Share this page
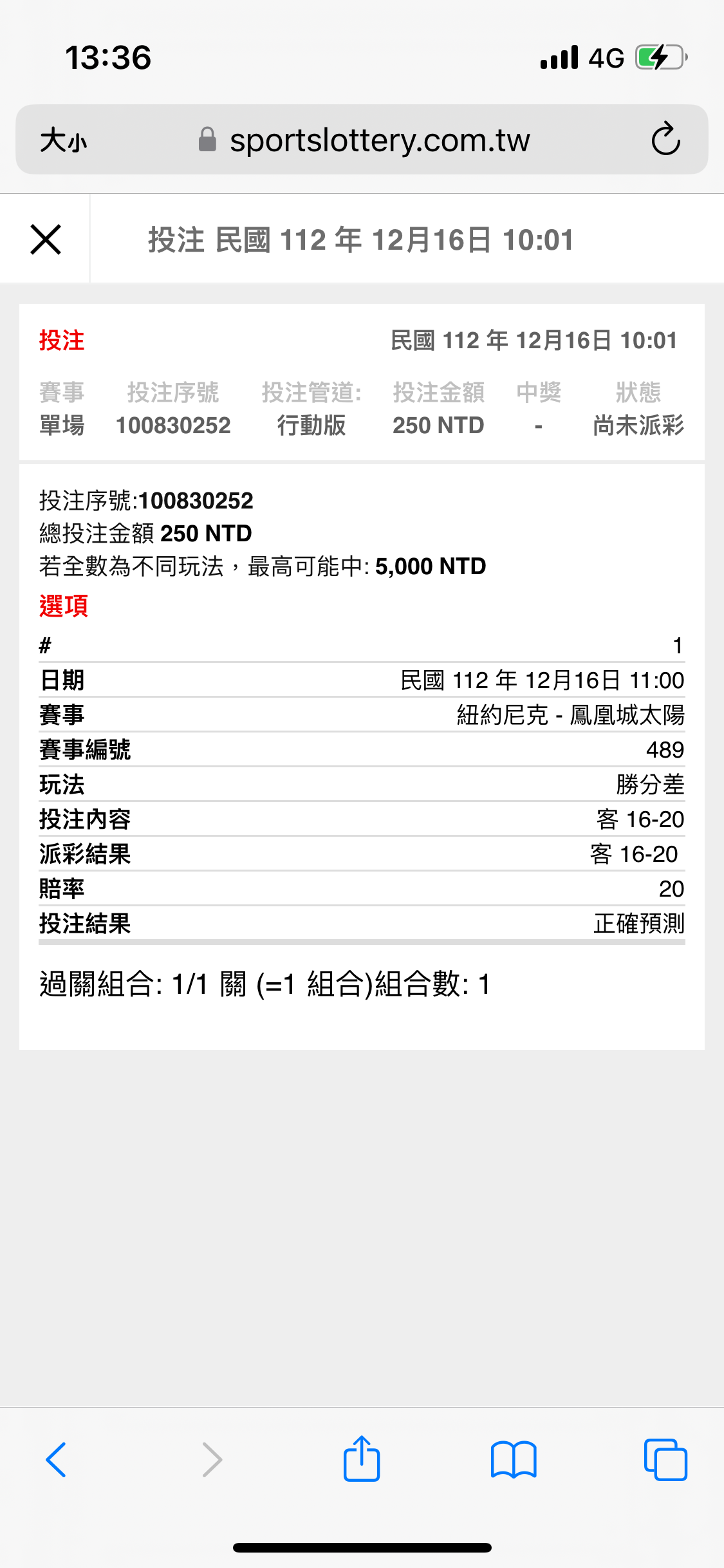 (x=362, y=1459)
